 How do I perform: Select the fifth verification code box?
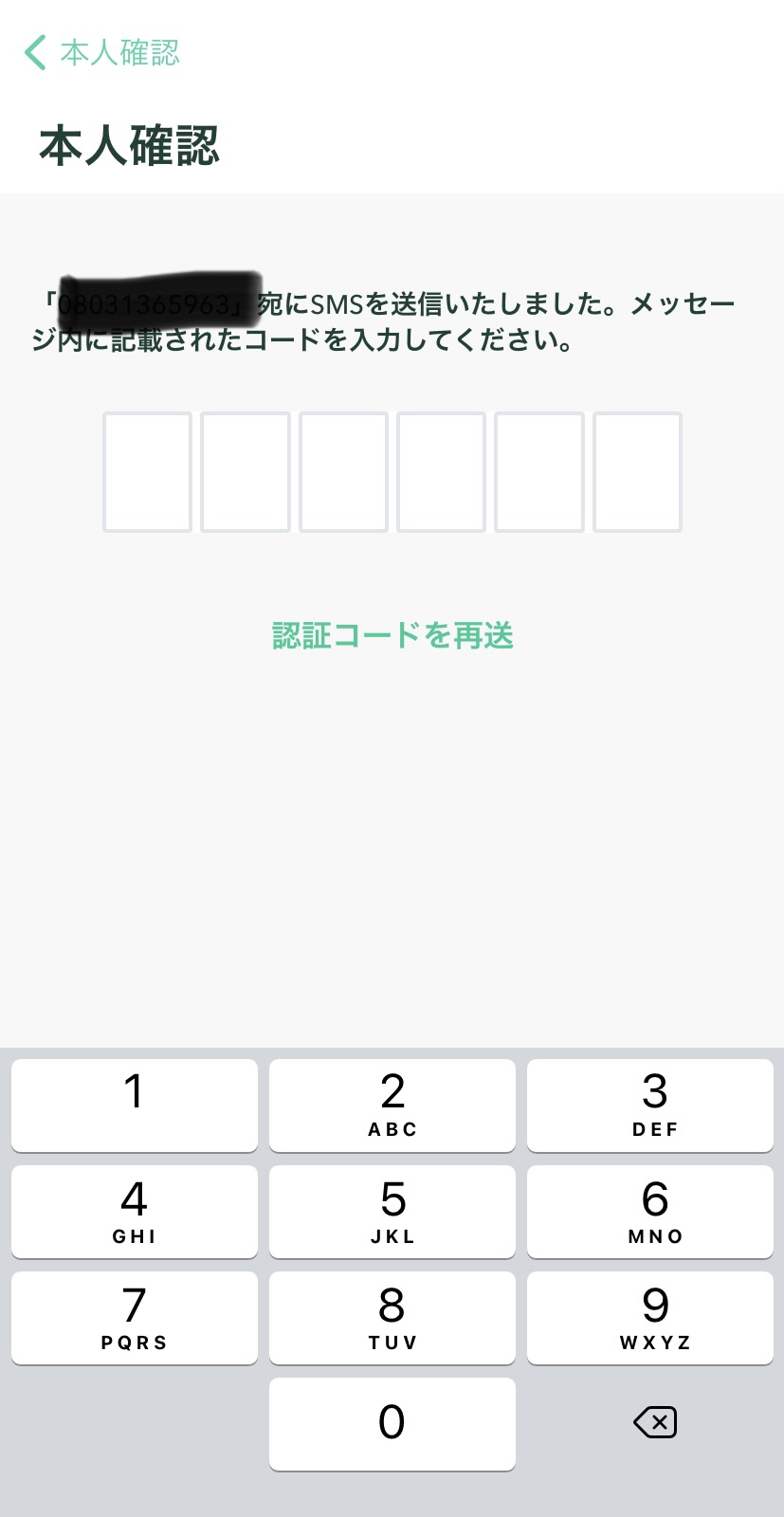point(538,471)
